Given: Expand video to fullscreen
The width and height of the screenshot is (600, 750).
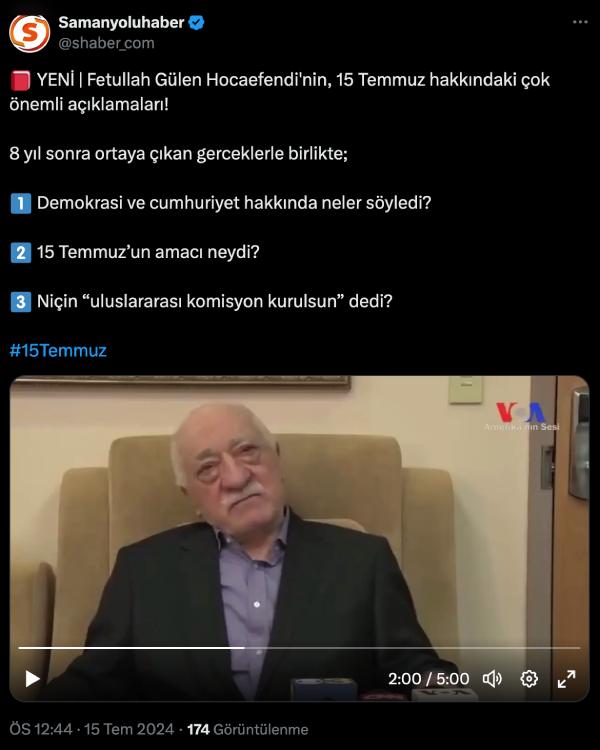Looking at the screenshot, I should pyautogui.click(x=566, y=678).
